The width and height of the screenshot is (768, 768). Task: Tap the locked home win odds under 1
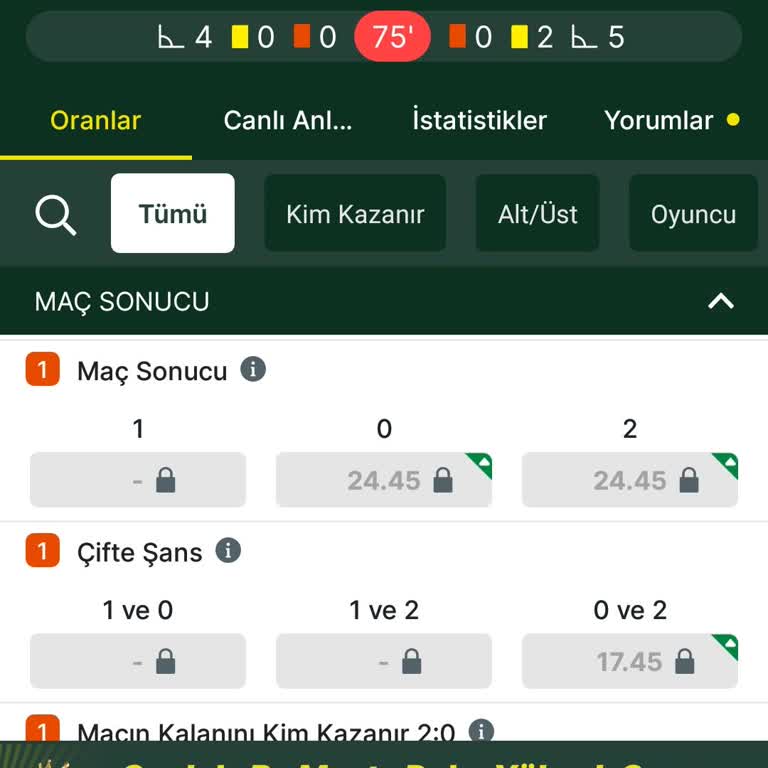[x=138, y=480]
